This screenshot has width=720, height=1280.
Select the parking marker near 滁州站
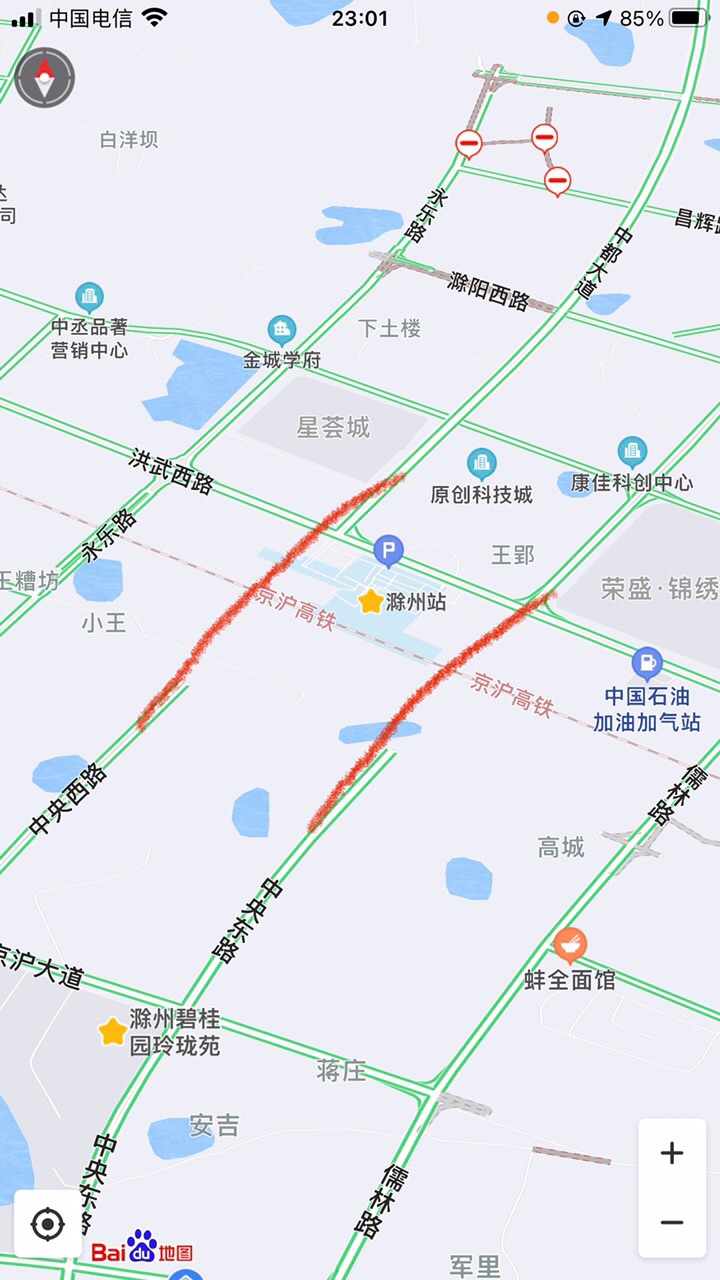[388, 550]
